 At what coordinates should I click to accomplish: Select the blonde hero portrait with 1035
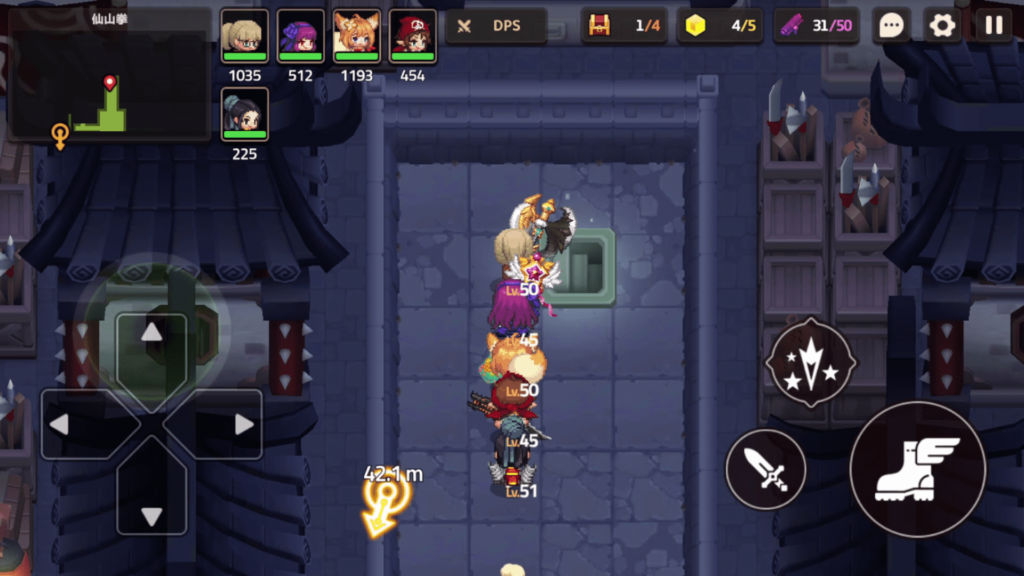click(244, 35)
